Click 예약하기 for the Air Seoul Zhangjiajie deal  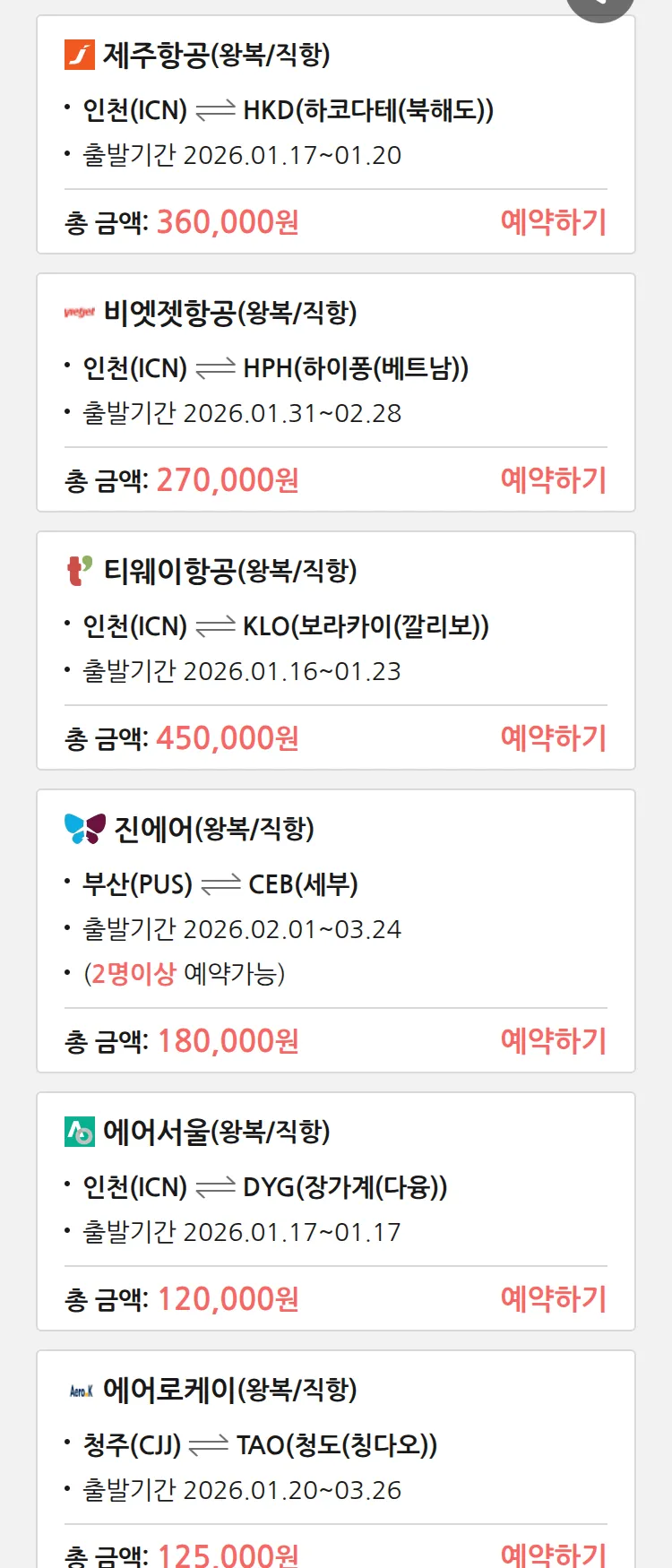click(x=554, y=1298)
